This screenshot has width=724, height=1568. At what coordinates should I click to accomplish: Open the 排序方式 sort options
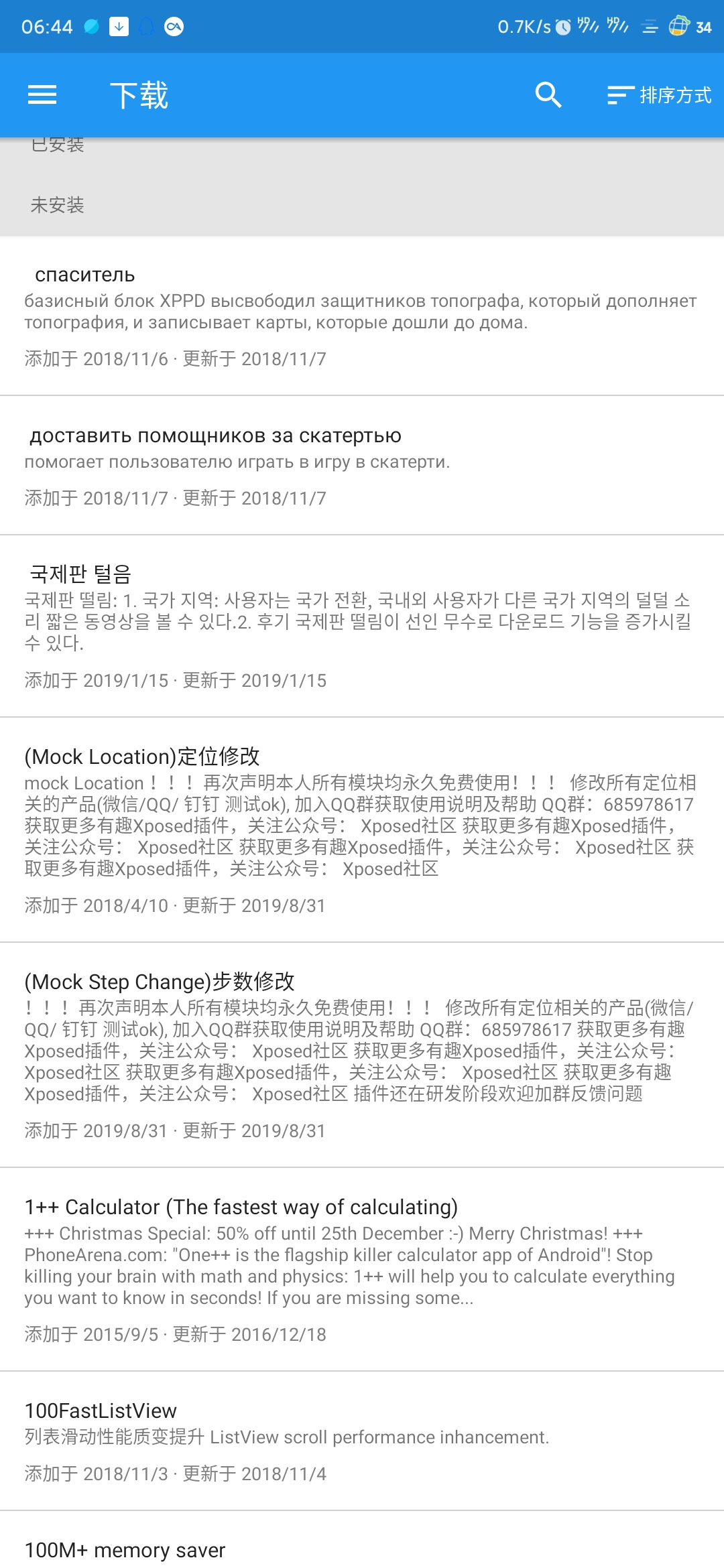tap(659, 95)
